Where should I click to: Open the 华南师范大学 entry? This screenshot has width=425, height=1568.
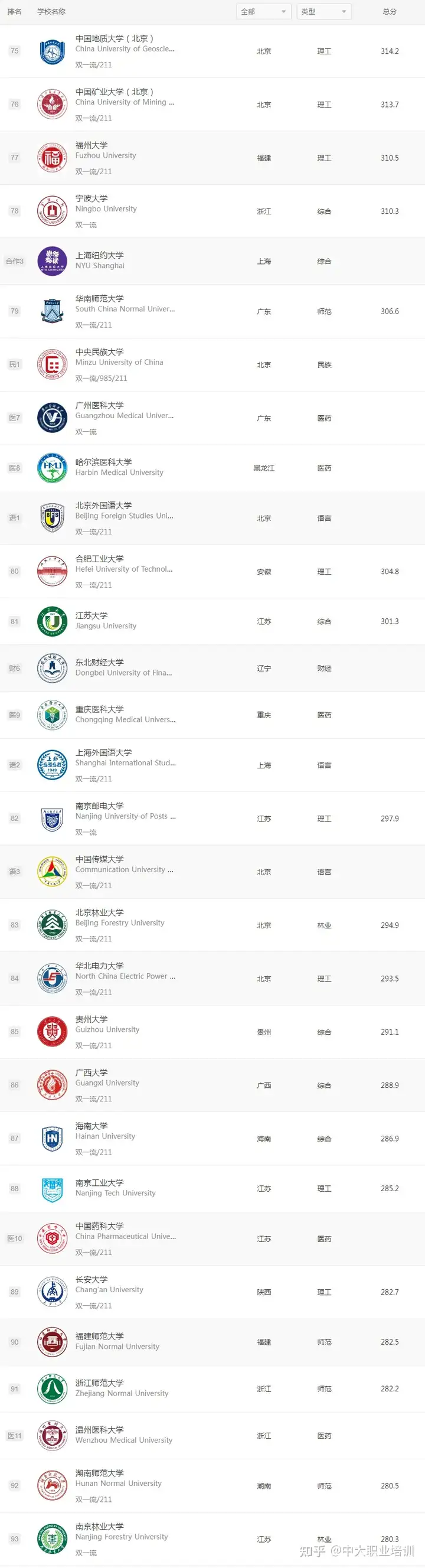[x=212, y=311]
